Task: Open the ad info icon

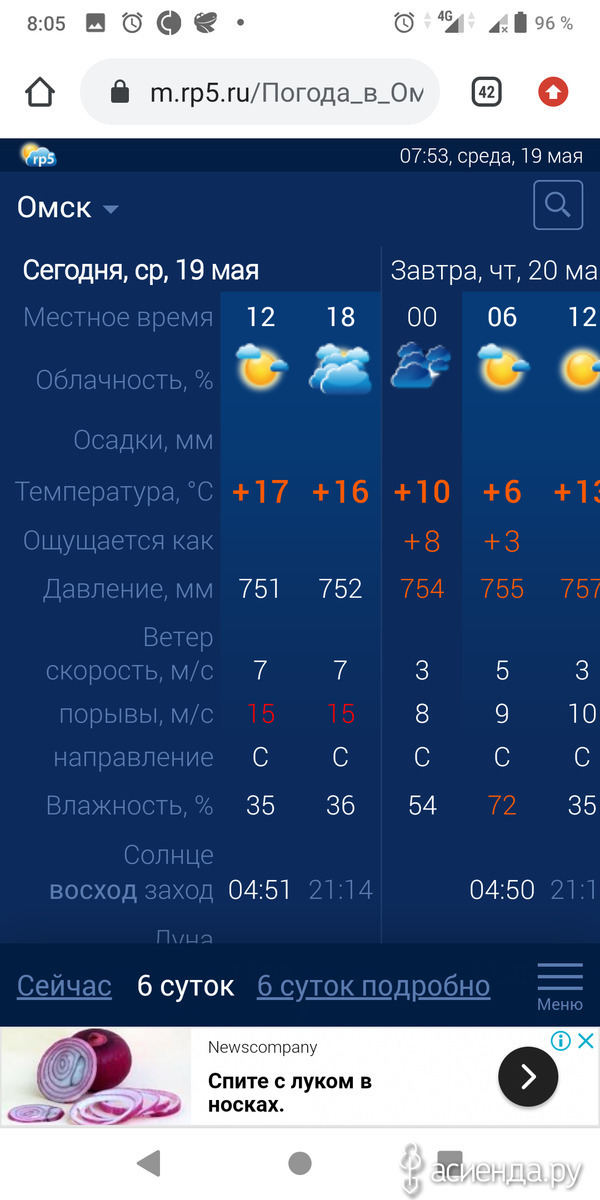Action: pos(562,1041)
